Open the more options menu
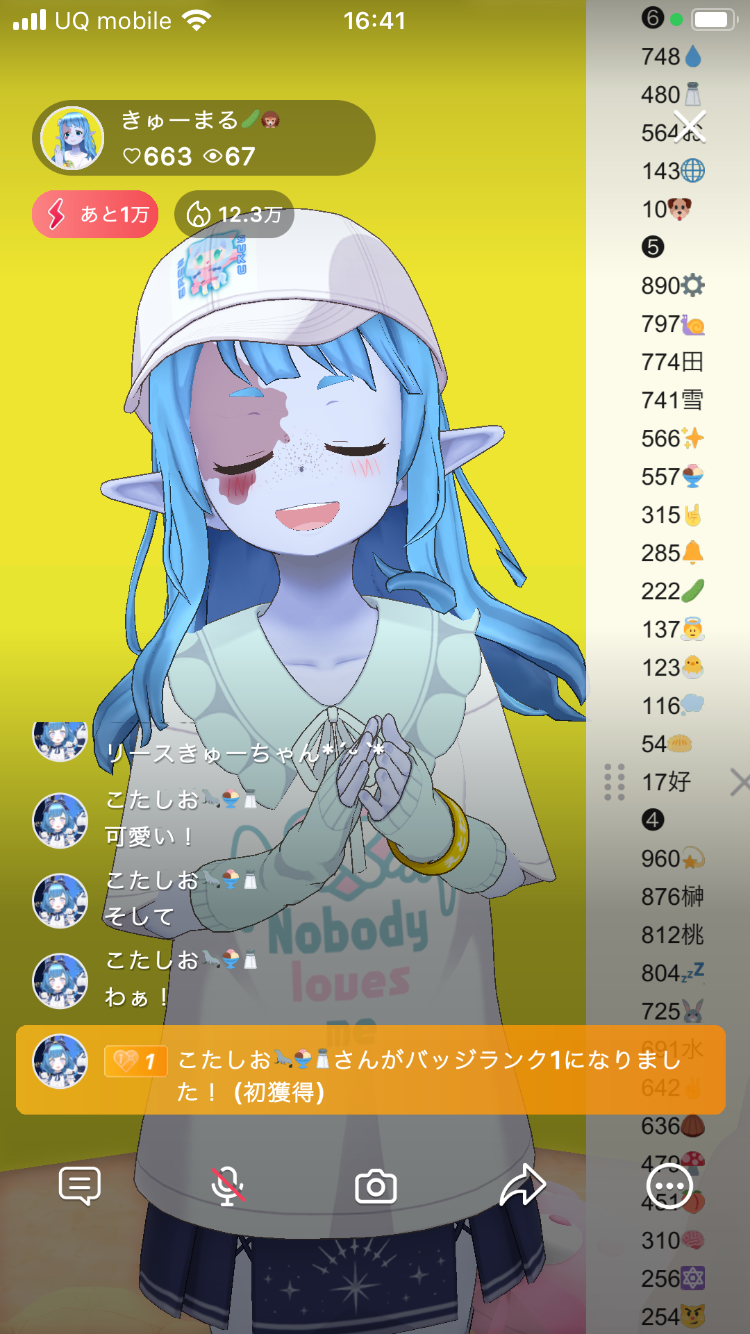Screen dimensions: 750x1334 [x=669, y=1187]
